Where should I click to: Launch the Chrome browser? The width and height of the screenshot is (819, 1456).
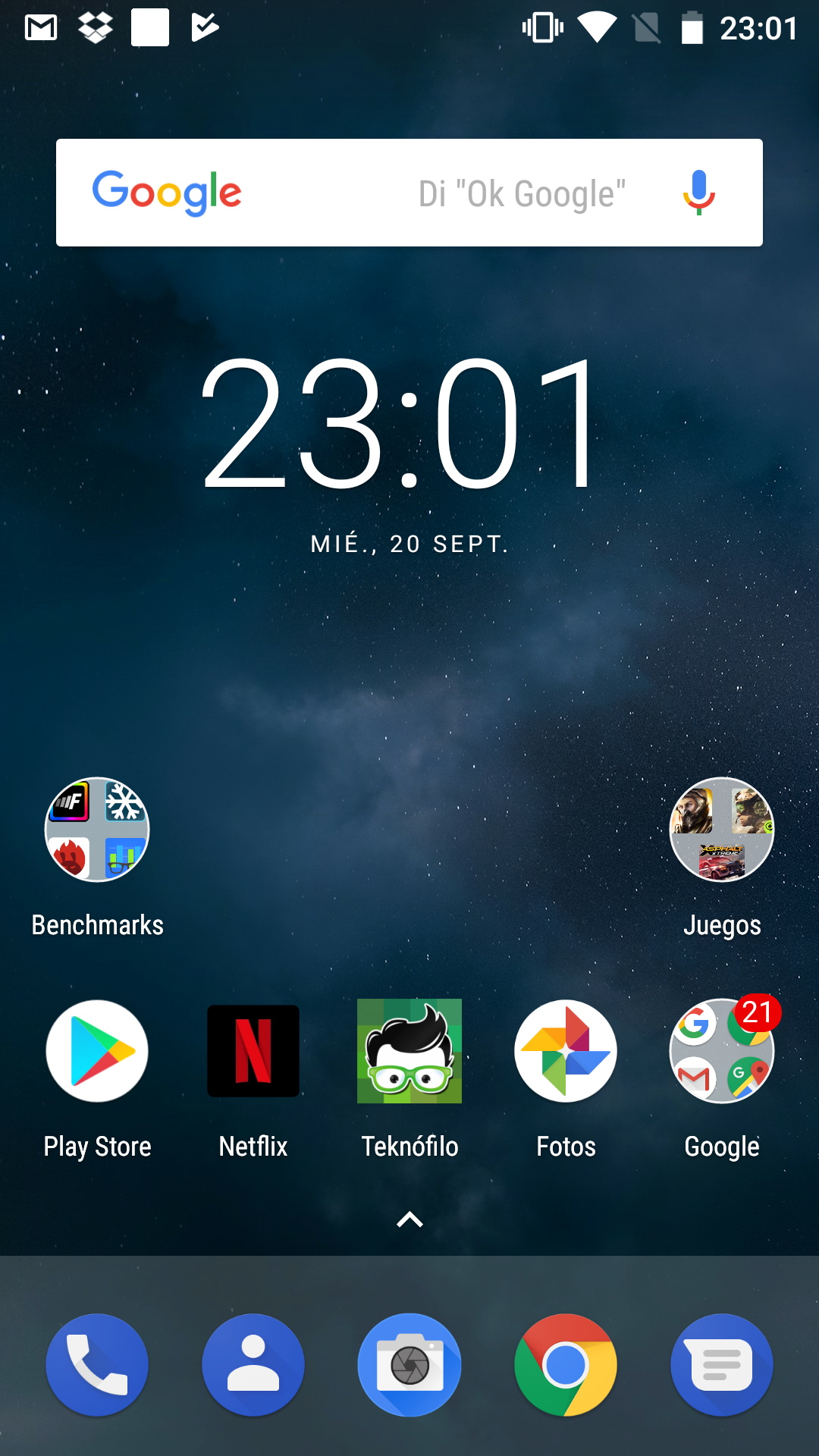point(566,1365)
